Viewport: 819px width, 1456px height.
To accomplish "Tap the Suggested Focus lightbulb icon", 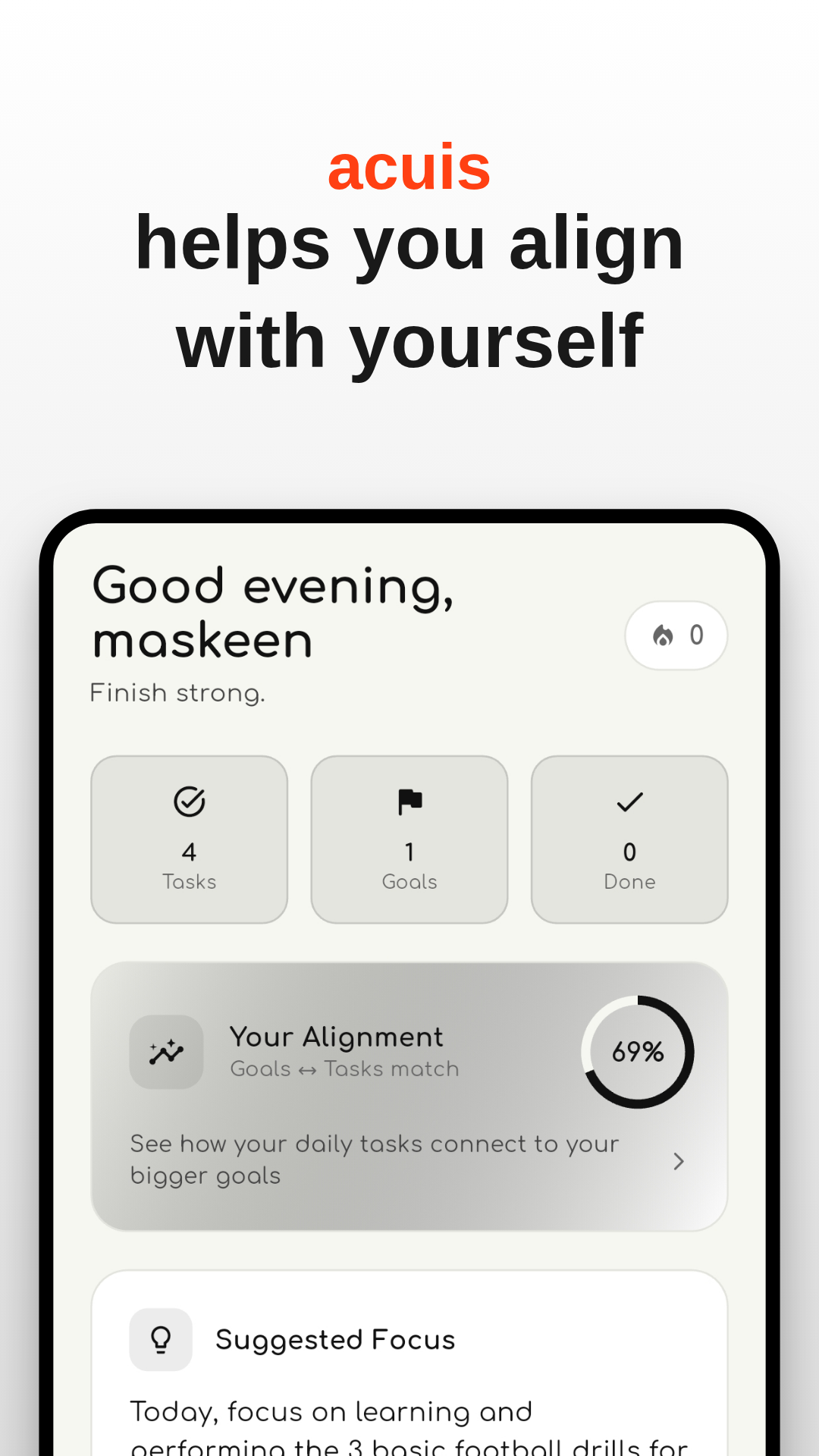I will click(161, 1338).
